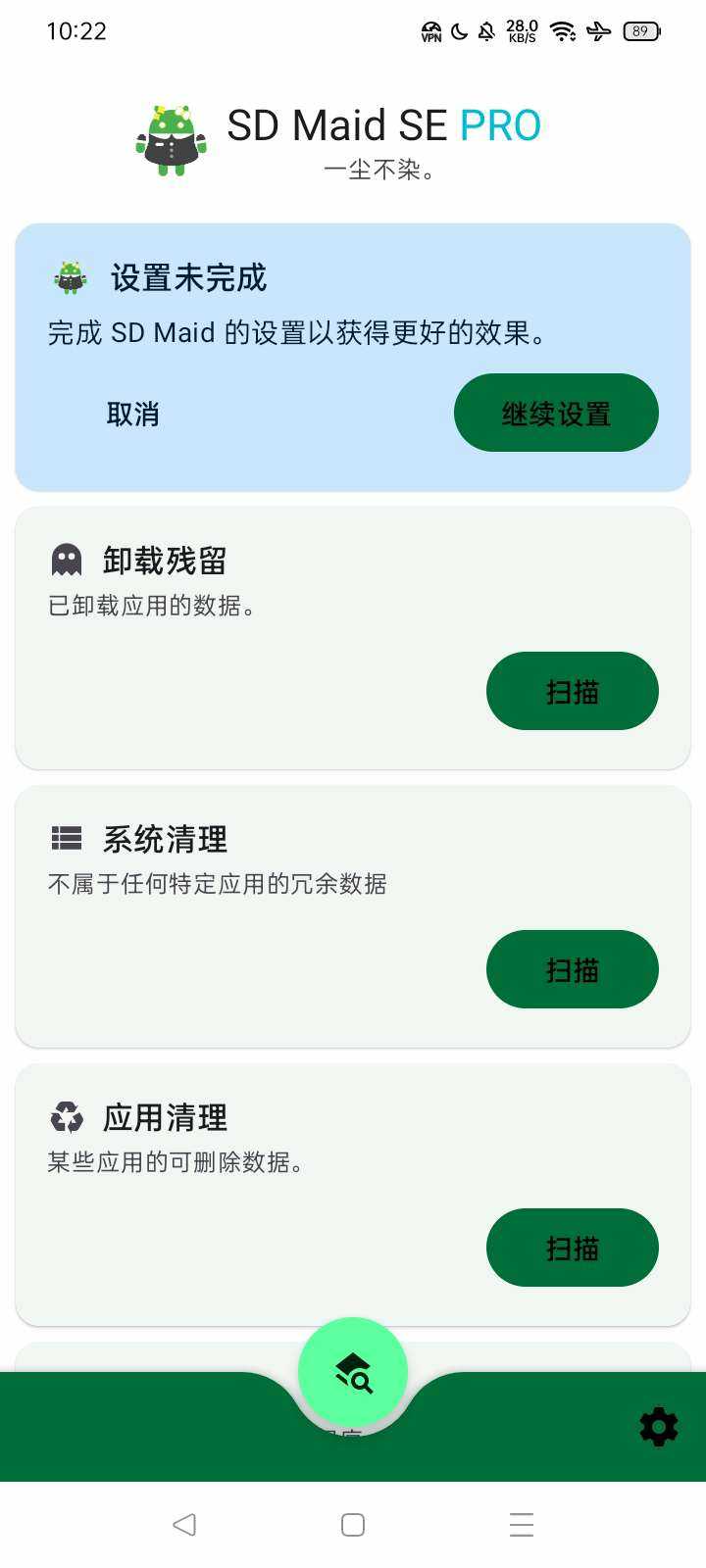Start the 扫描 under 应用清理

coord(572,1249)
